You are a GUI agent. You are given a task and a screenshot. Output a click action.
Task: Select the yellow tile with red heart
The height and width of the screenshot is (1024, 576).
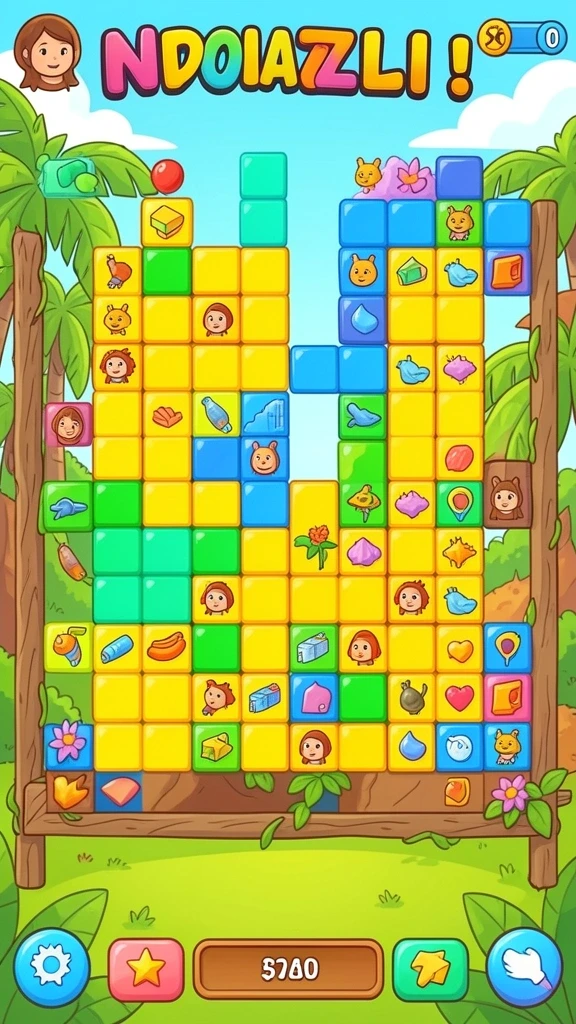tap(460, 698)
